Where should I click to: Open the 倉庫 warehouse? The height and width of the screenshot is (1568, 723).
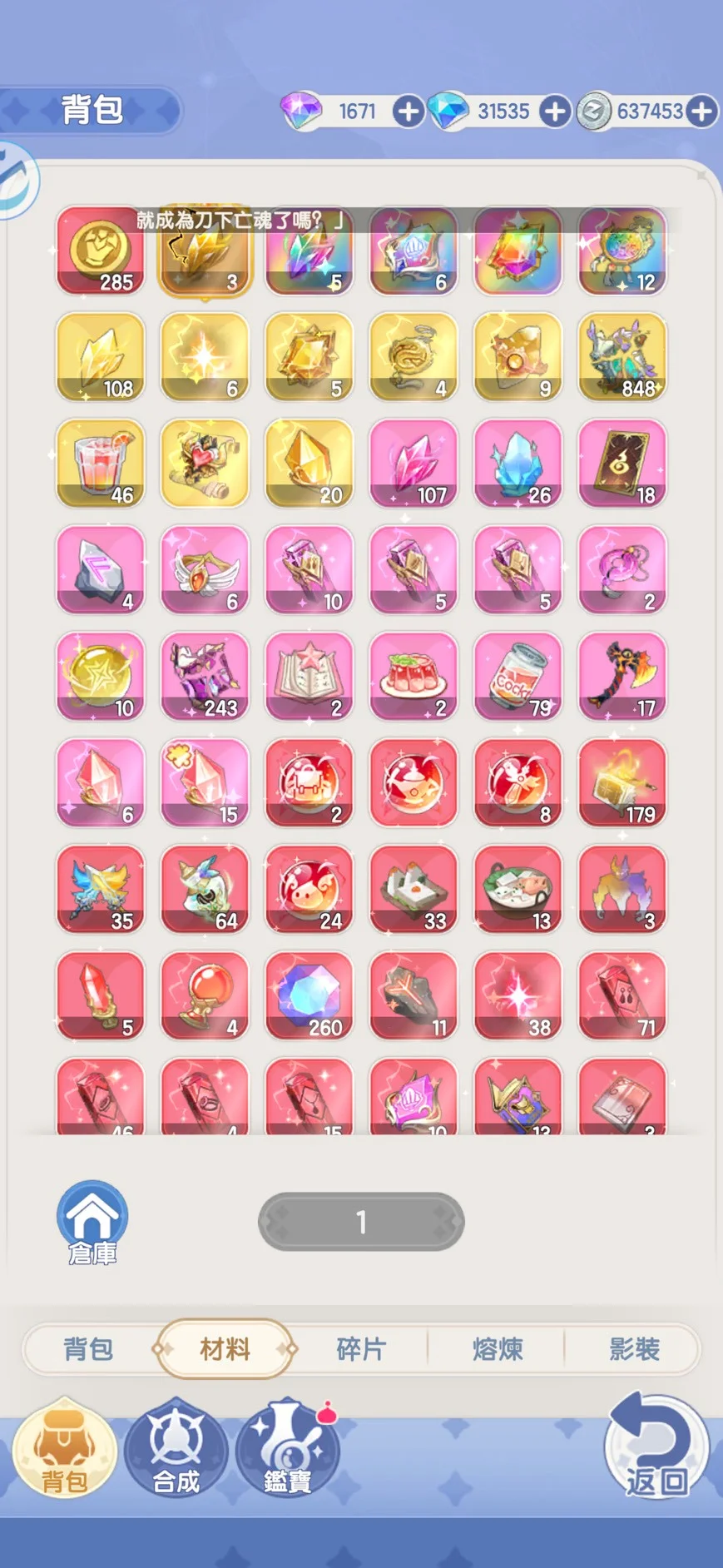92,1222
